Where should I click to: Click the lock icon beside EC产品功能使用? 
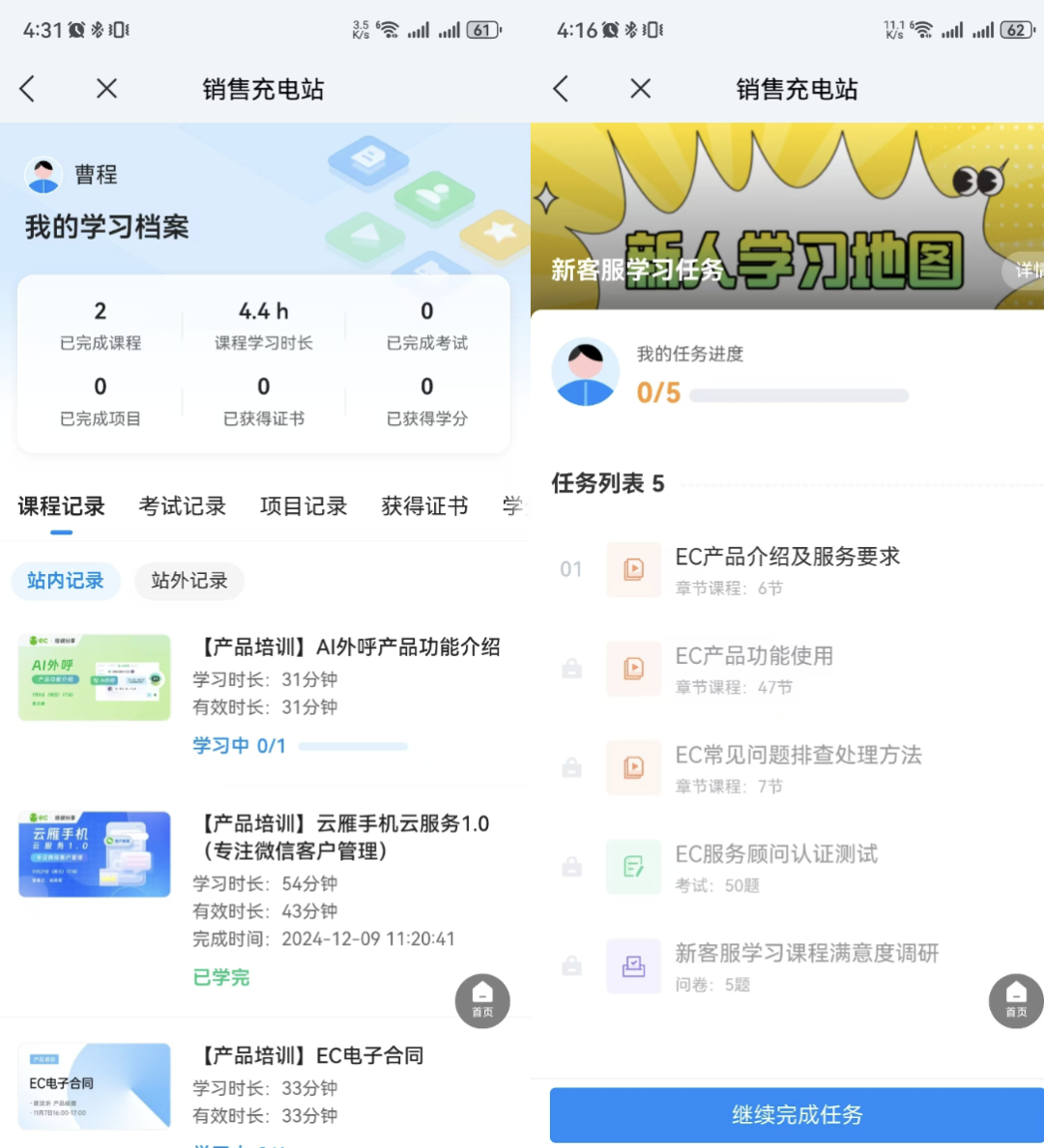(571, 669)
